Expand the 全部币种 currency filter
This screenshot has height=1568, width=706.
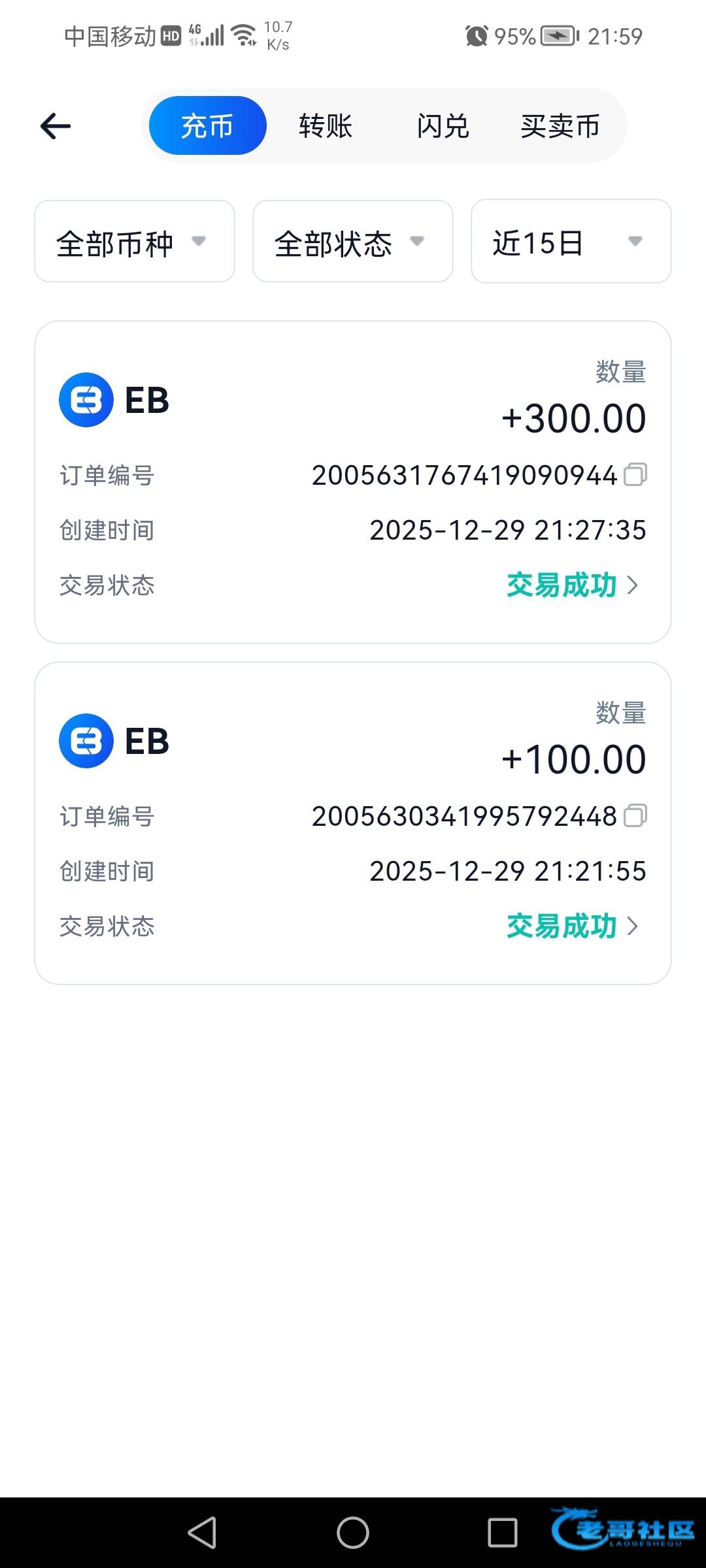pos(135,242)
